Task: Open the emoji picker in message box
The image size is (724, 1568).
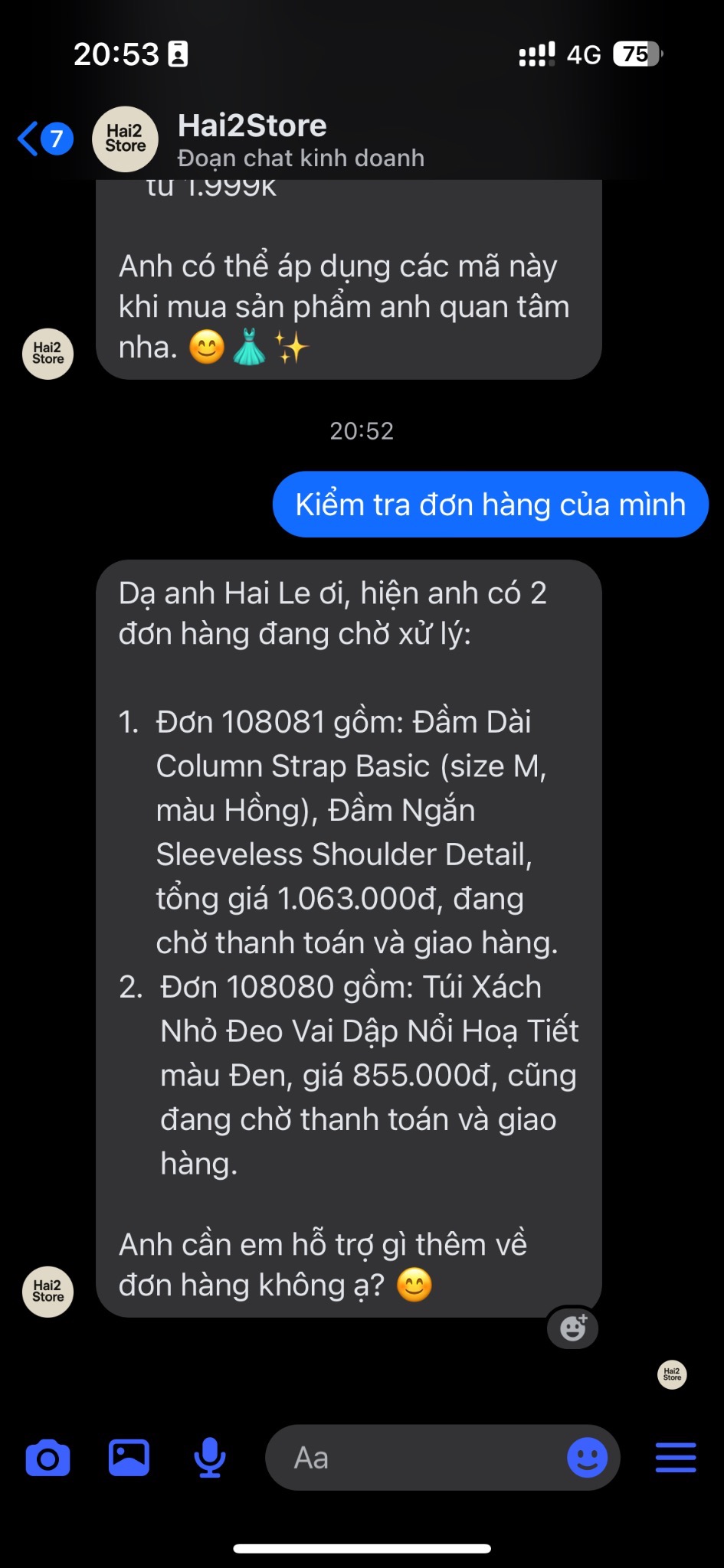Action: [587, 1458]
